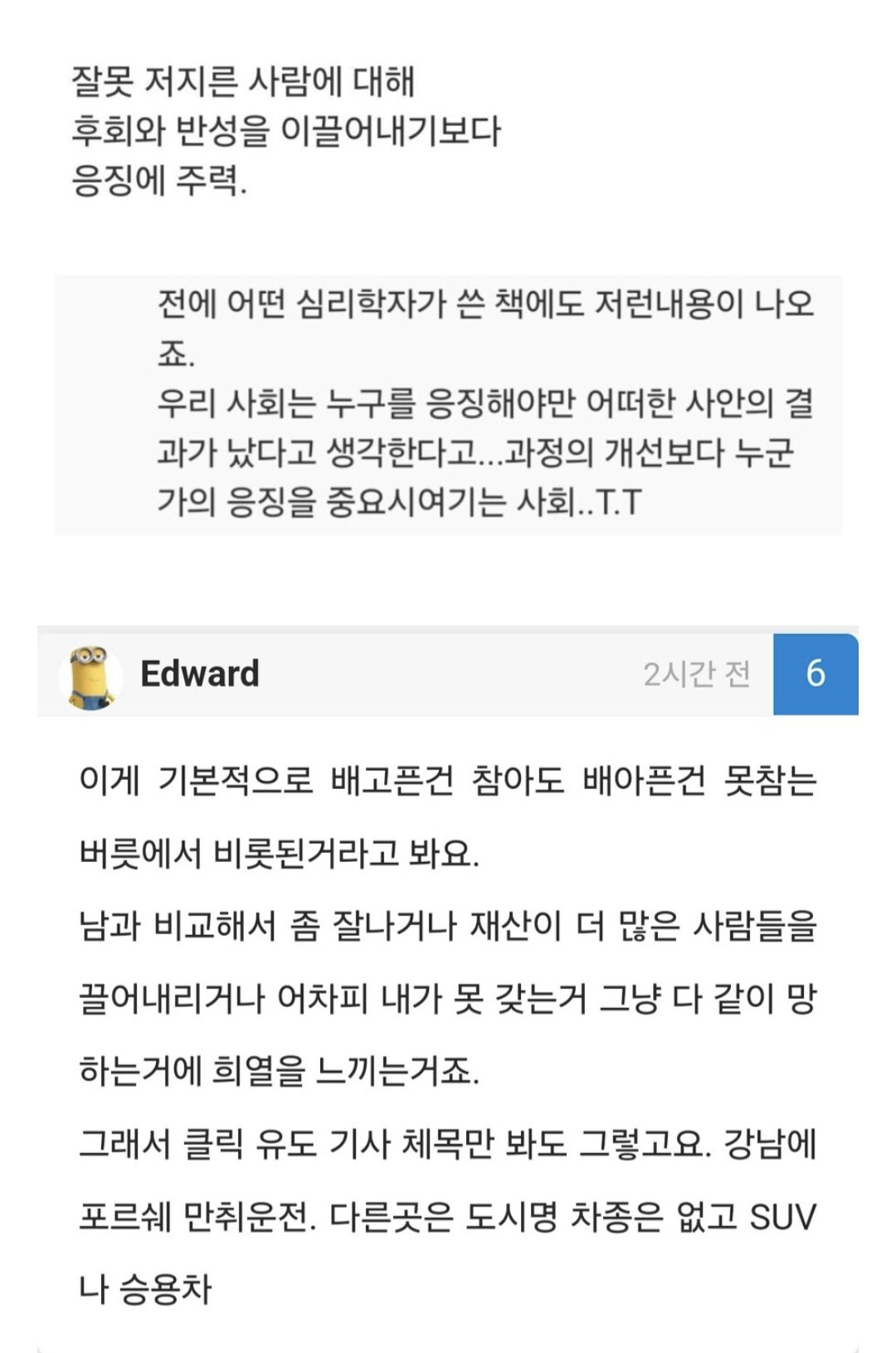Viewport: 896px width, 1353px height.
Task: Tap Edward's minion avatar picture
Action: (90, 676)
